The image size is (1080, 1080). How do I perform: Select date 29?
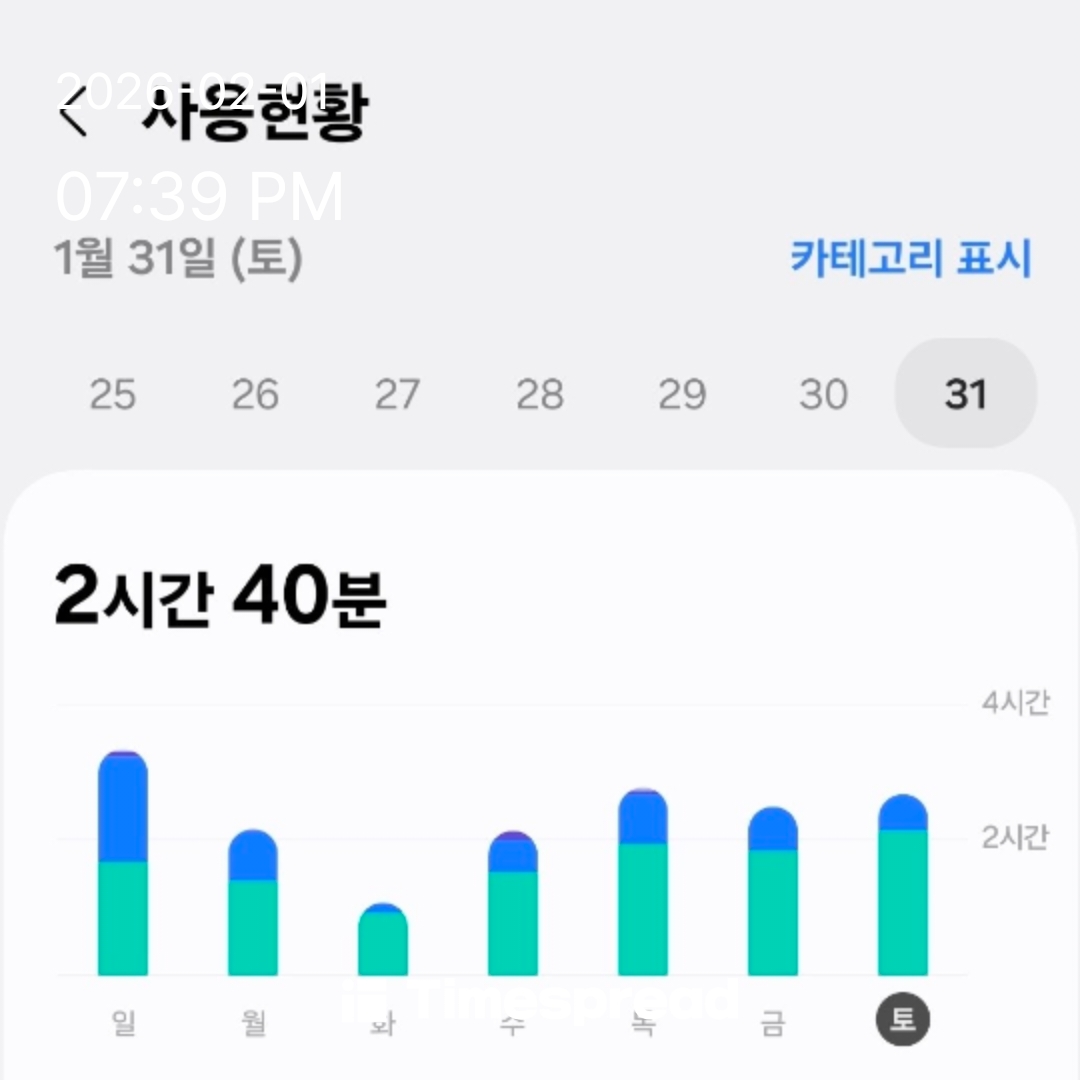(682, 394)
